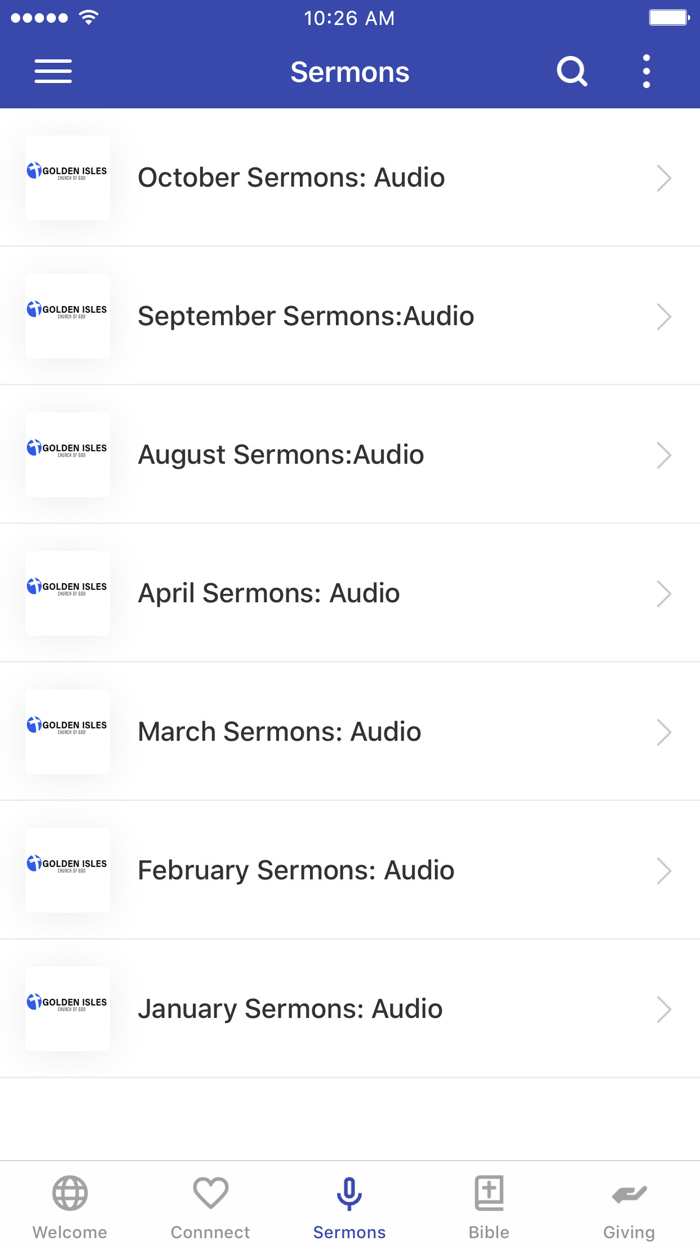Select the Sermons tab
700x1244 pixels.
pyautogui.click(x=349, y=1205)
